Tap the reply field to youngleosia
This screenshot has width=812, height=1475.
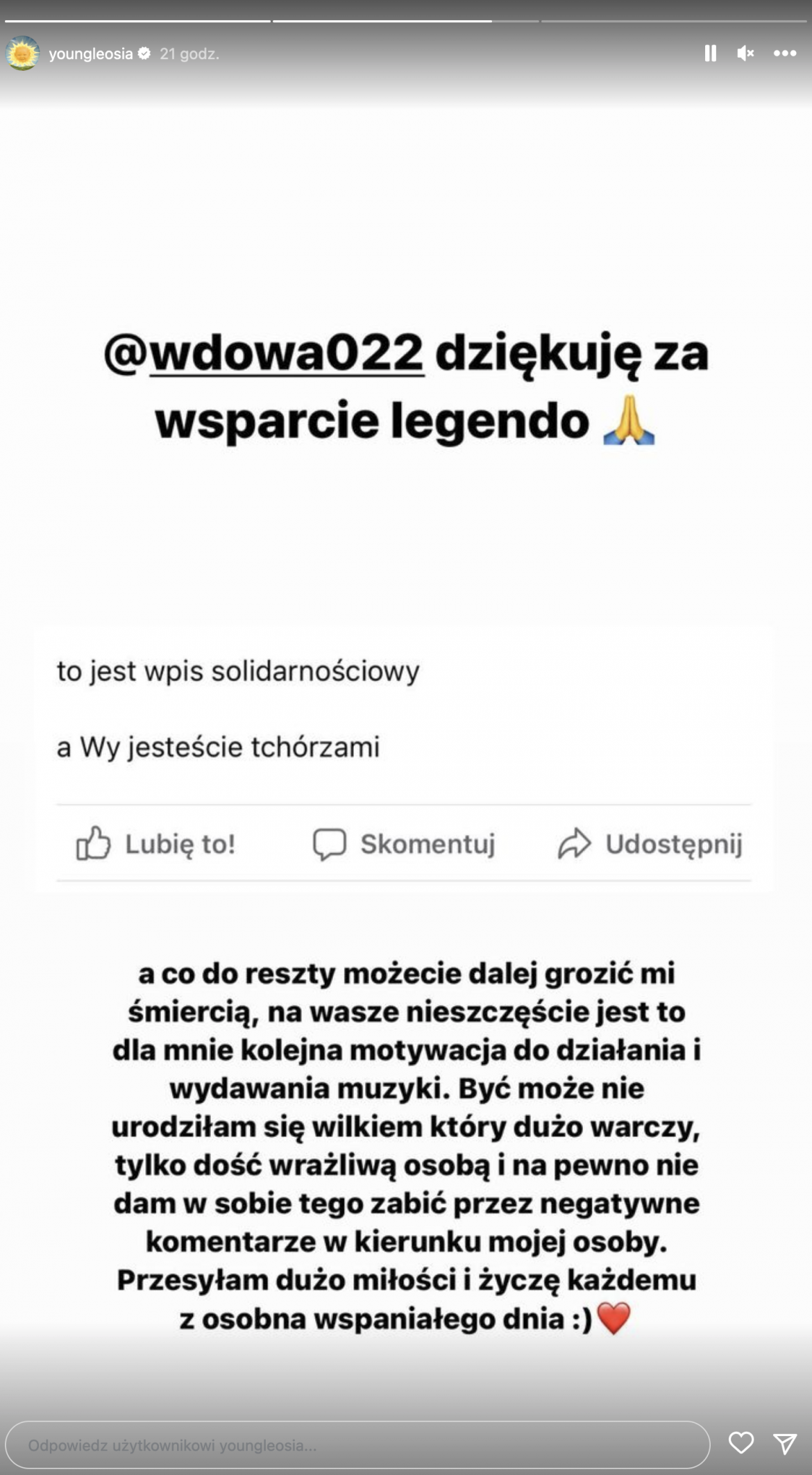pos(357,1445)
